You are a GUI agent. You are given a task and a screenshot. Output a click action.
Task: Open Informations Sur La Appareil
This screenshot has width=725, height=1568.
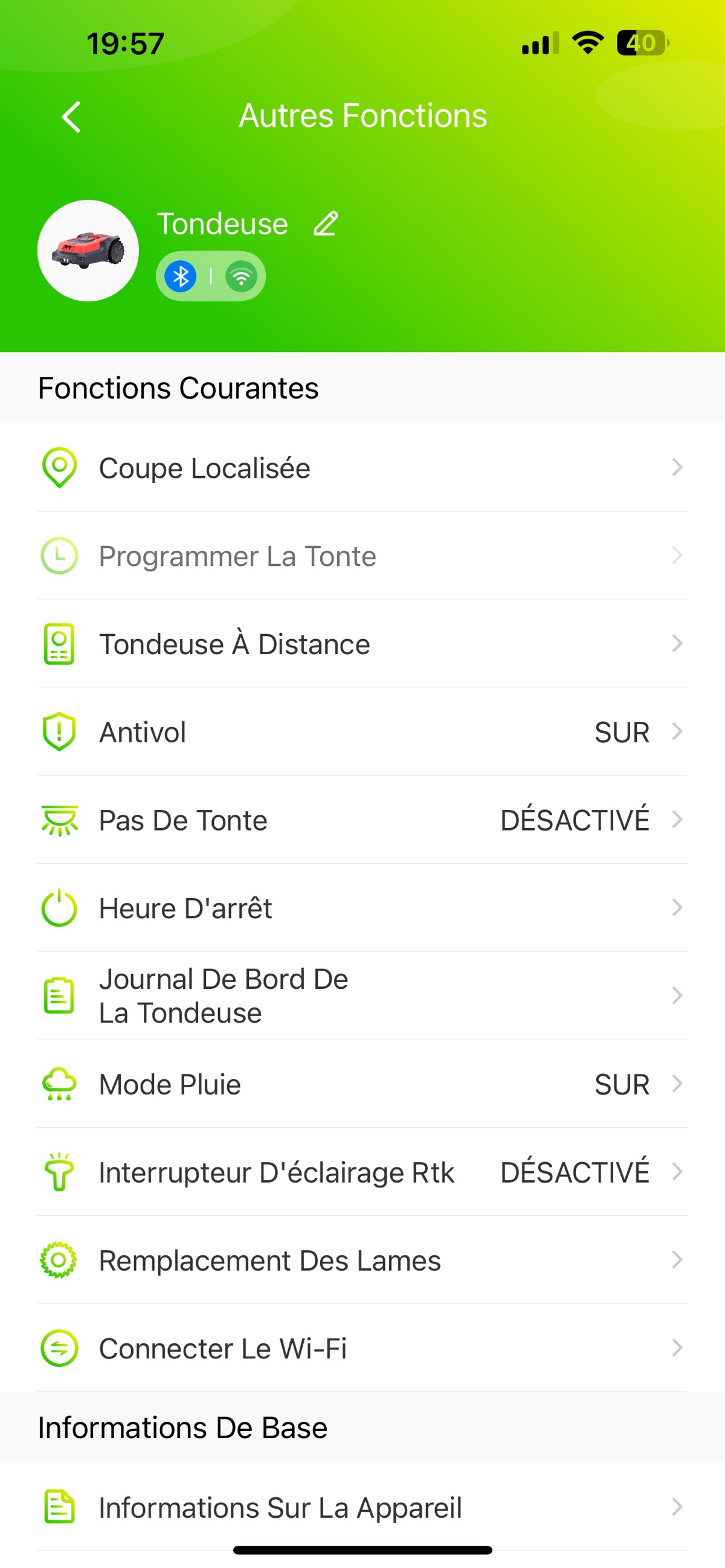362,1508
